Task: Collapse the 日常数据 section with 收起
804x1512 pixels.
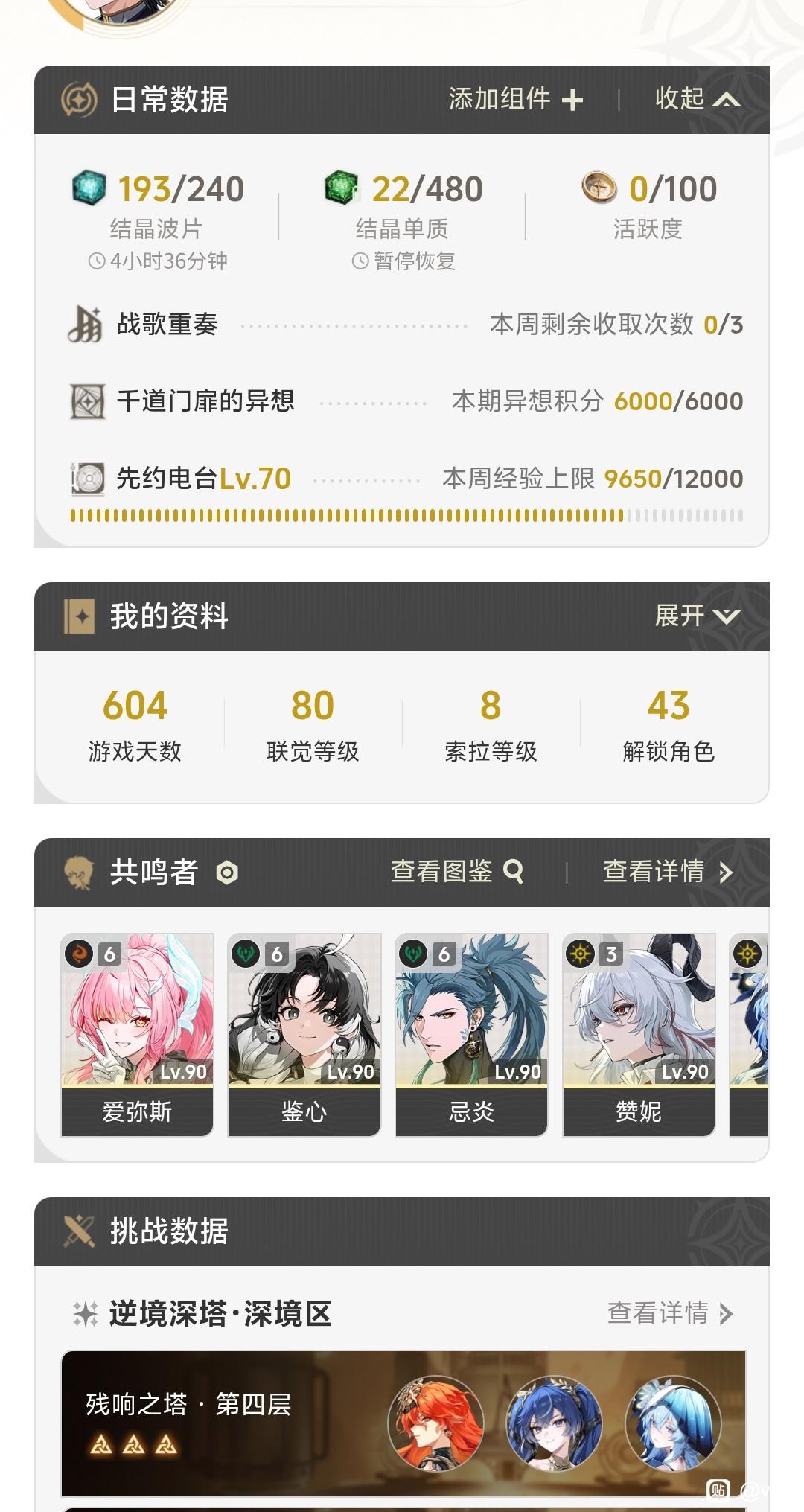Action: coord(698,99)
